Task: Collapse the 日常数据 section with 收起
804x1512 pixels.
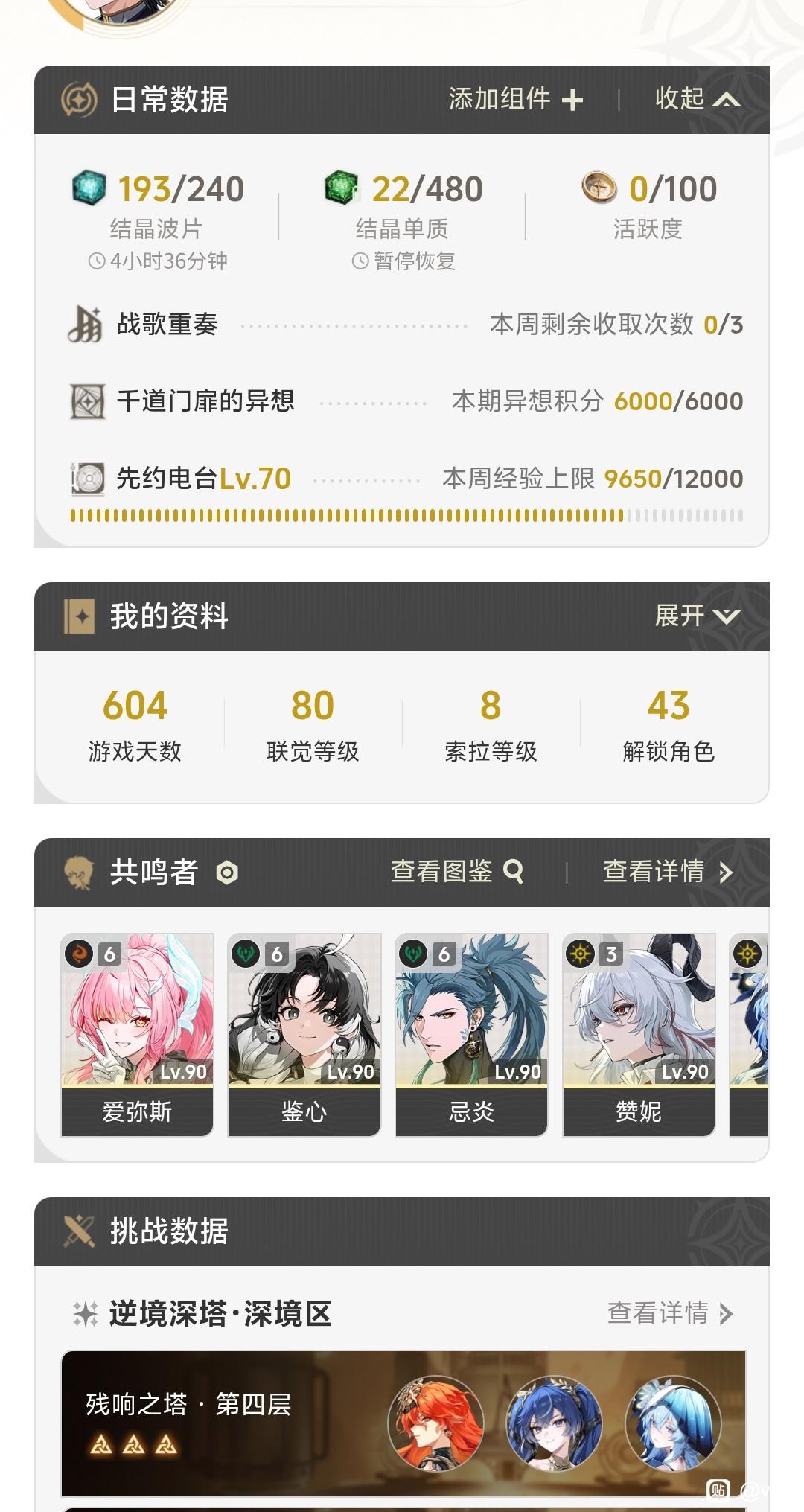Action: coord(698,99)
